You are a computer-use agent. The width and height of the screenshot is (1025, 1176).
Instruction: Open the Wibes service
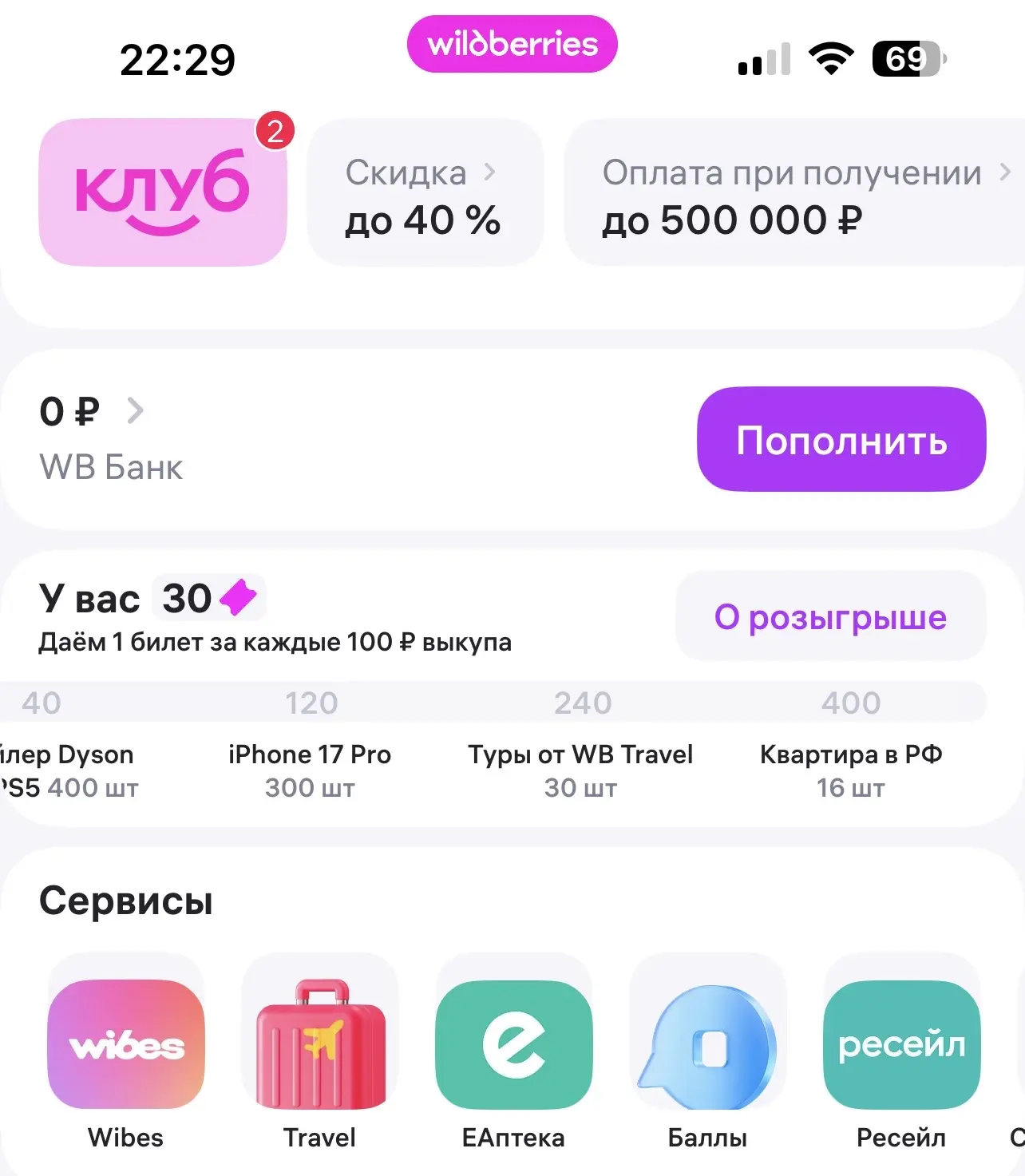pyautogui.click(x=126, y=1044)
